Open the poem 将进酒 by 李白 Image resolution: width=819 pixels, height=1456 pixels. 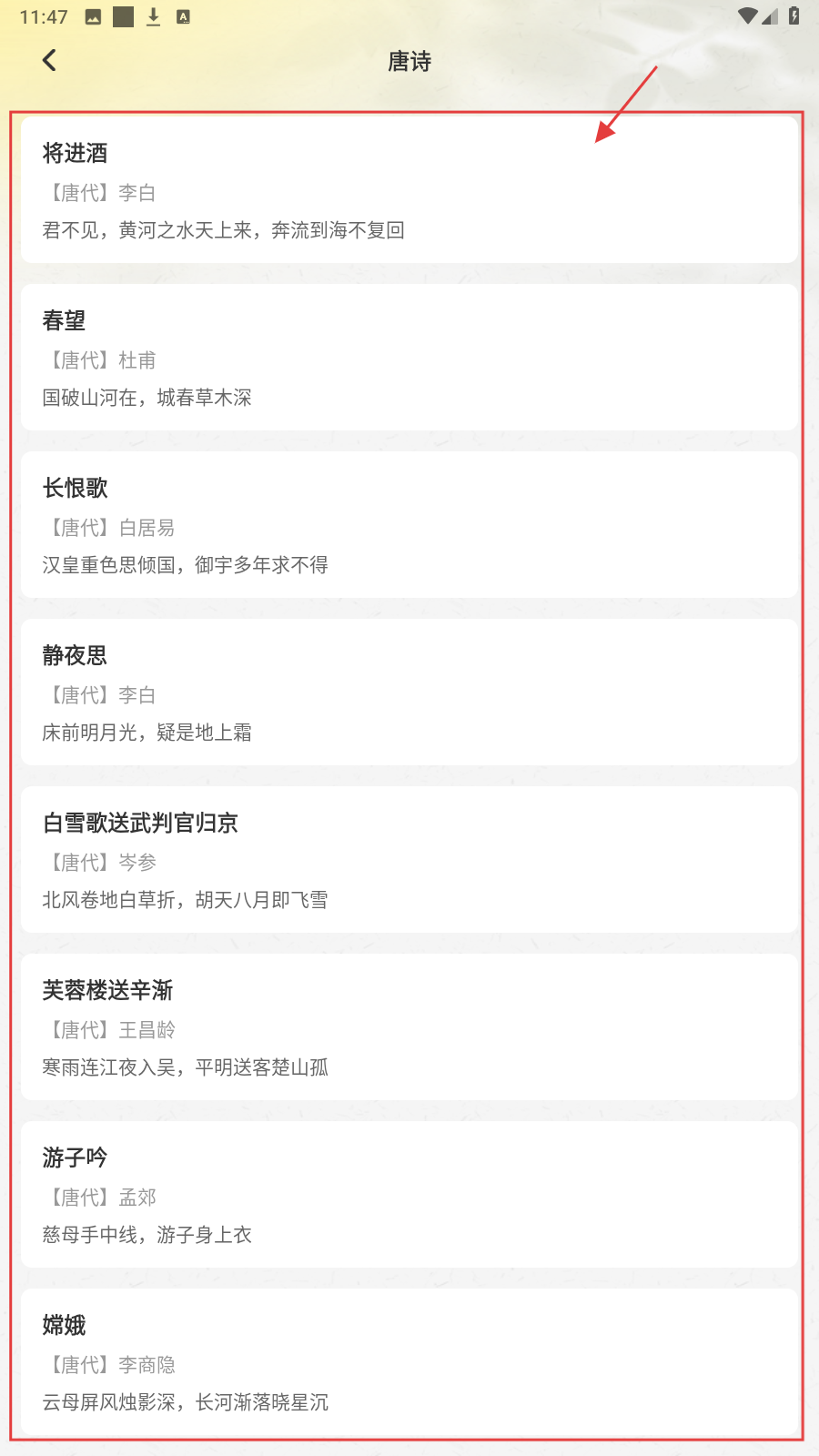pos(409,190)
